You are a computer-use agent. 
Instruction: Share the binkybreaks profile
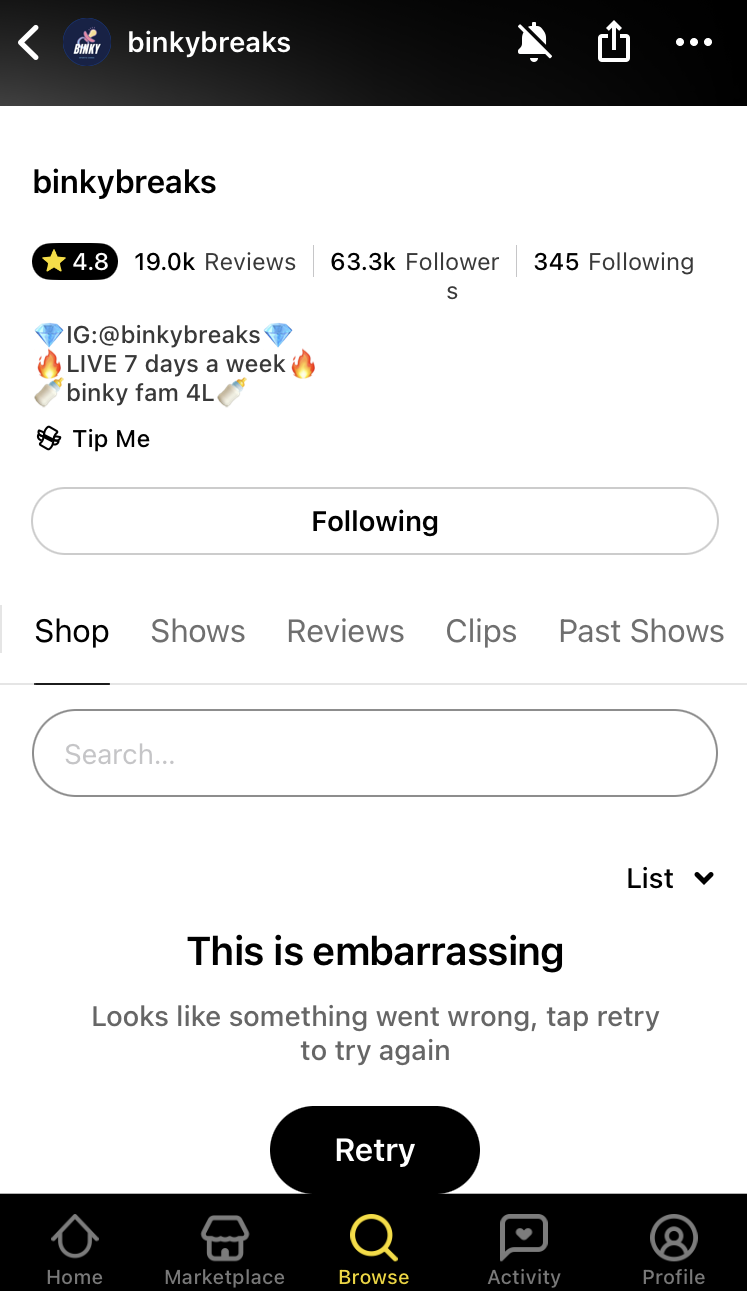click(614, 42)
